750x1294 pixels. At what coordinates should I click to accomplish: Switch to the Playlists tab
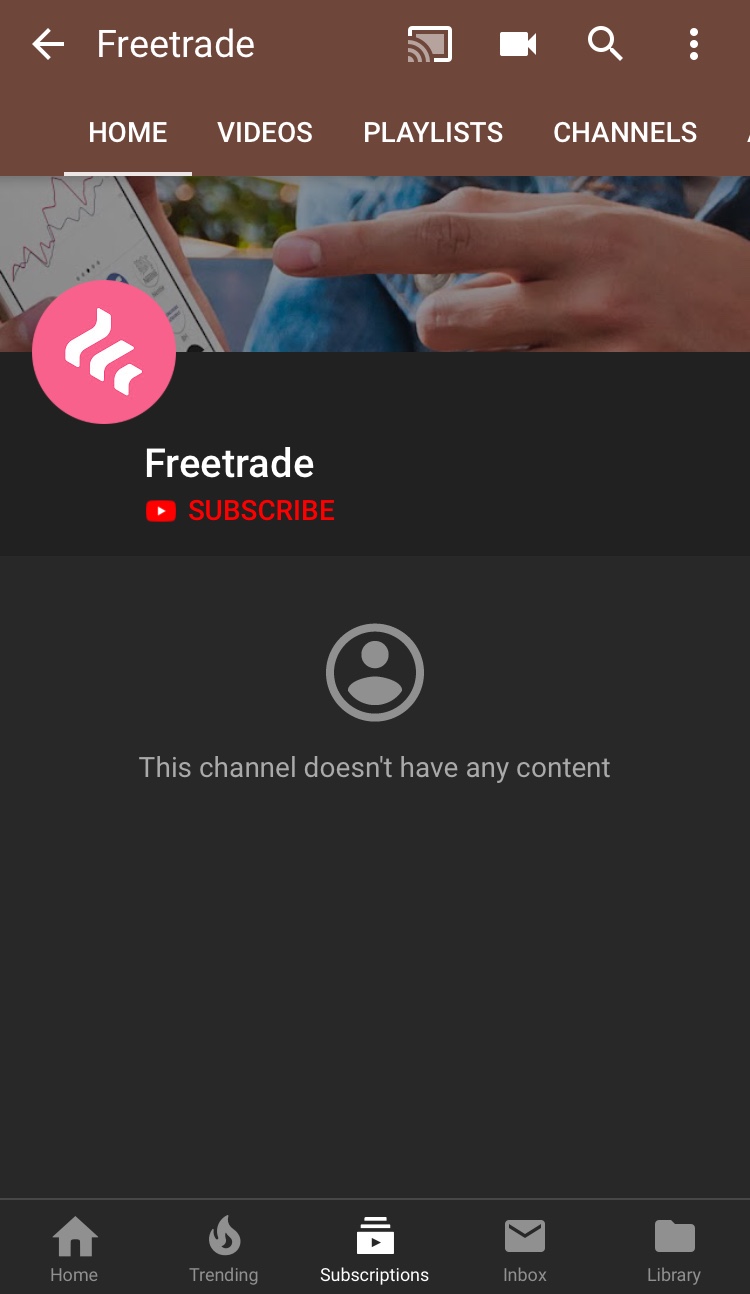(433, 132)
